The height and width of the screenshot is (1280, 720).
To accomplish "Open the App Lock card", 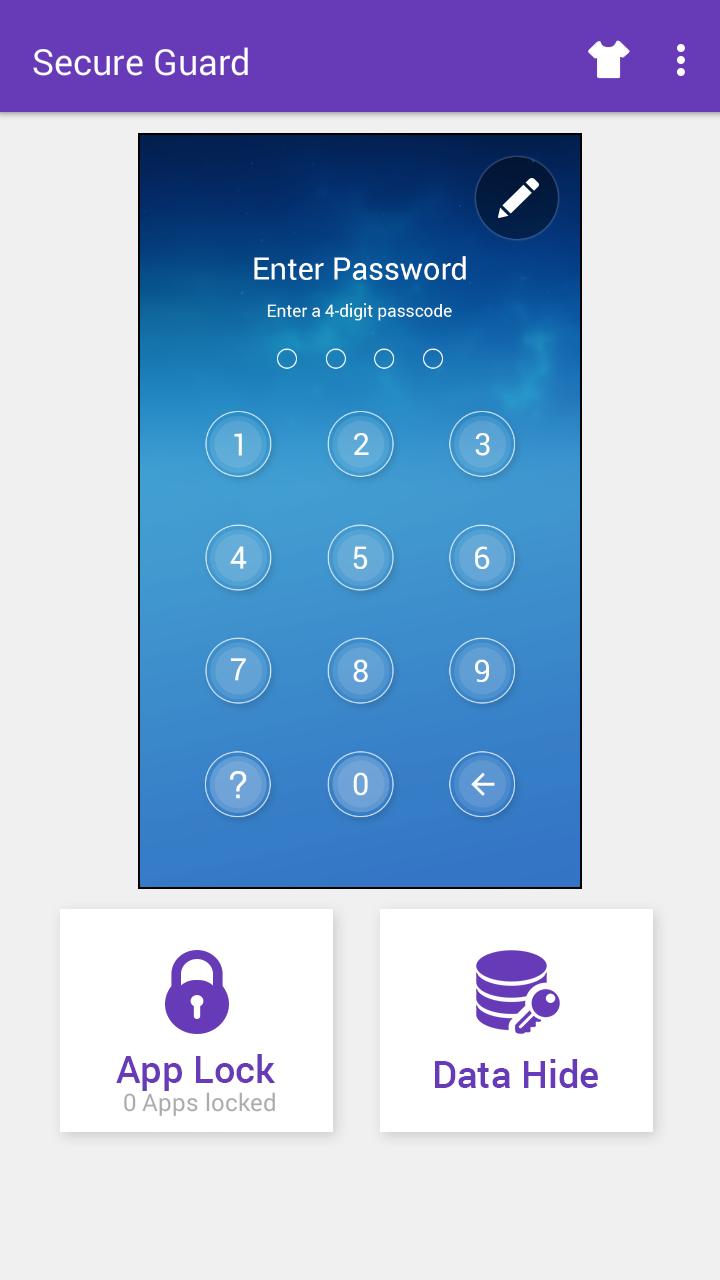I will (x=196, y=1020).
